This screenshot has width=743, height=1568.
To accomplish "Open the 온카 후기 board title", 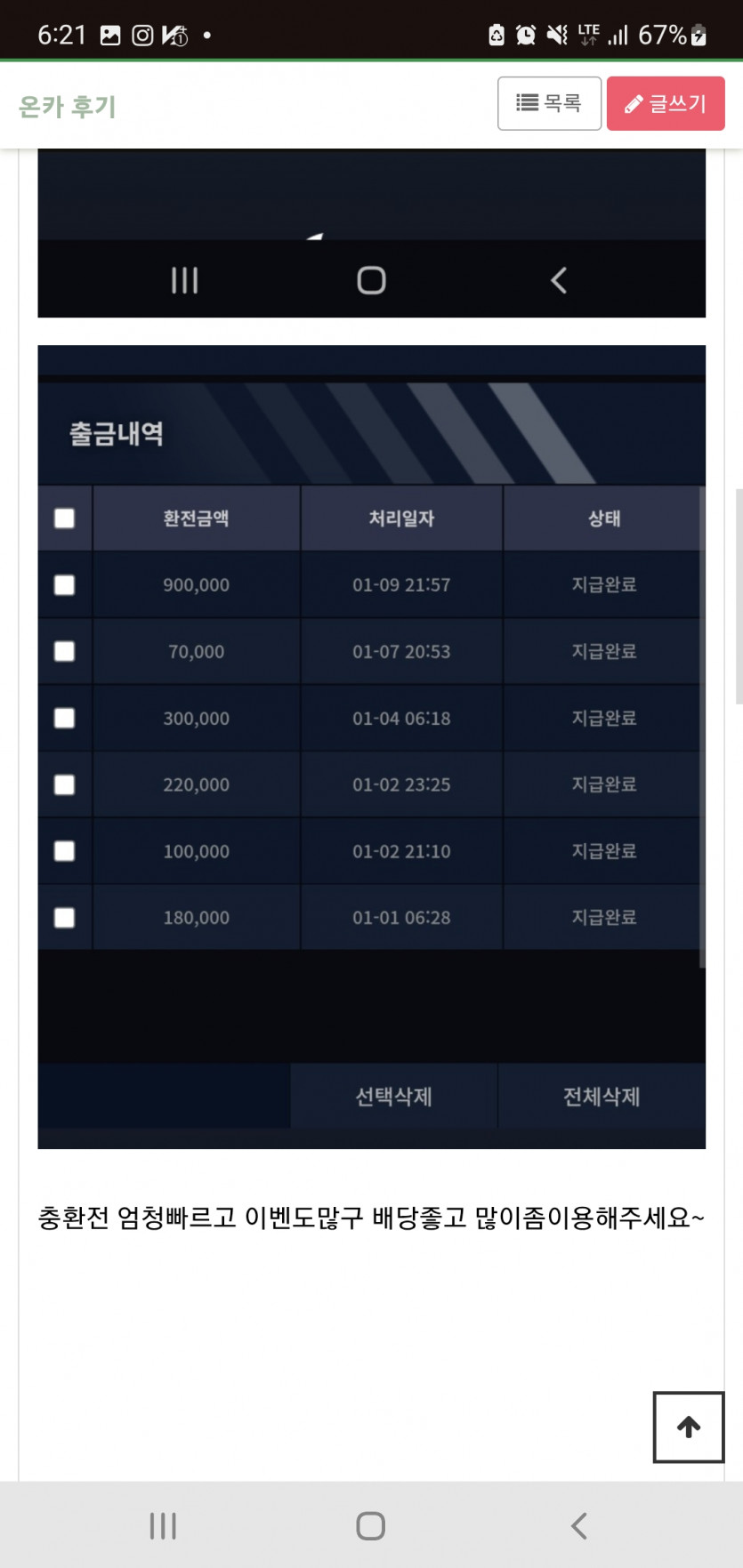I will 68,107.
